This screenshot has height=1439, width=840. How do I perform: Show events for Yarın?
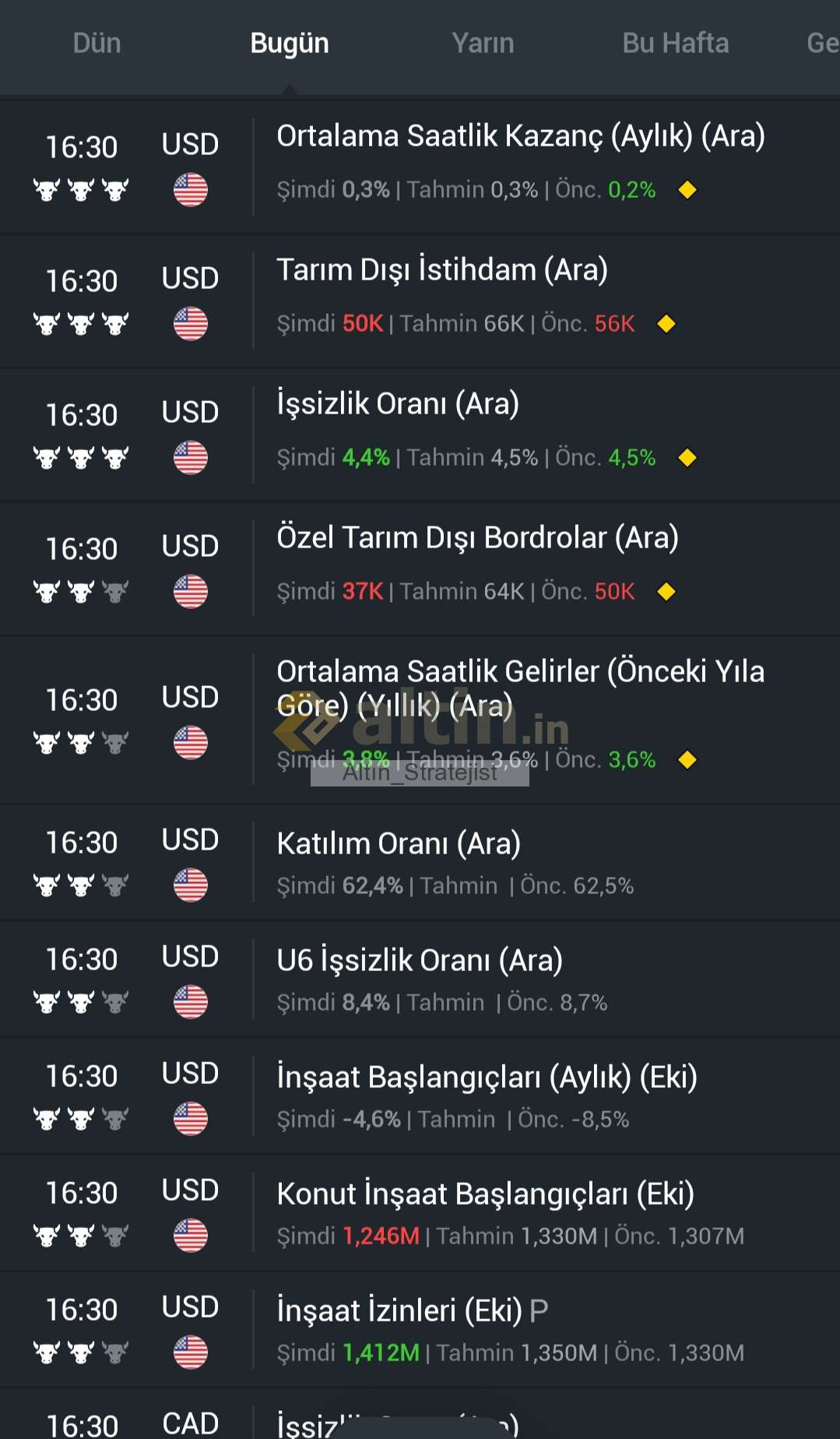click(x=483, y=44)
